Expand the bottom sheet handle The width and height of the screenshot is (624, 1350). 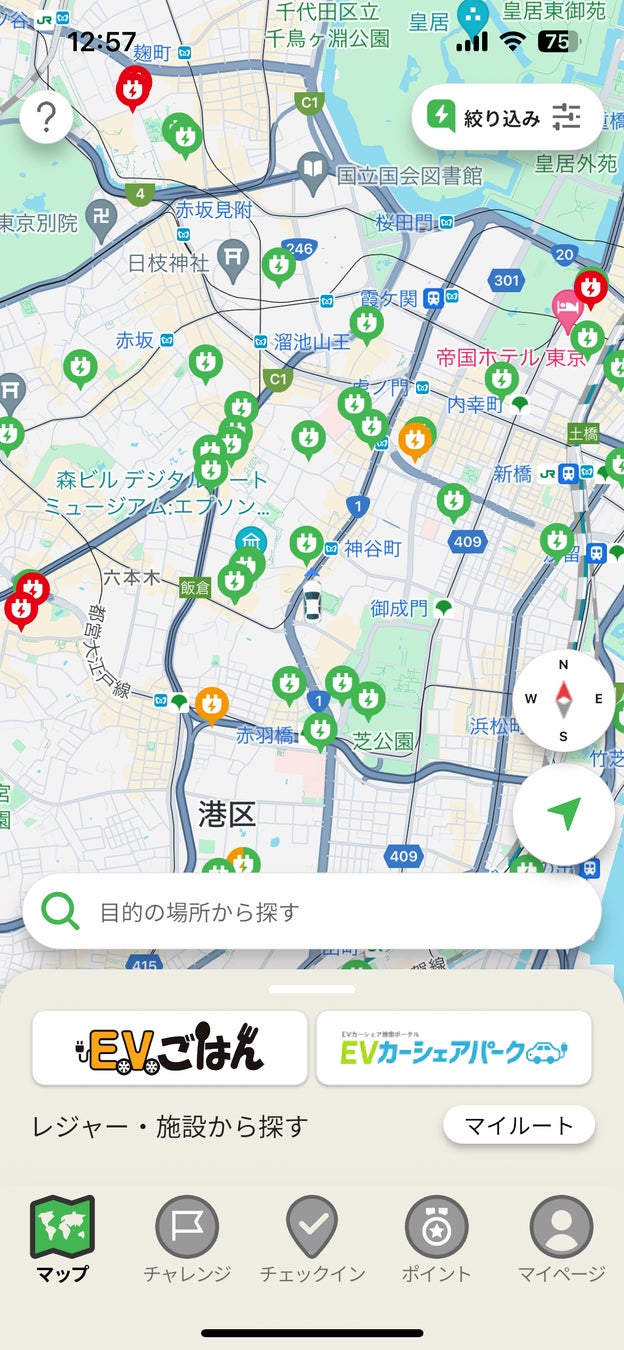pos(312,989)
